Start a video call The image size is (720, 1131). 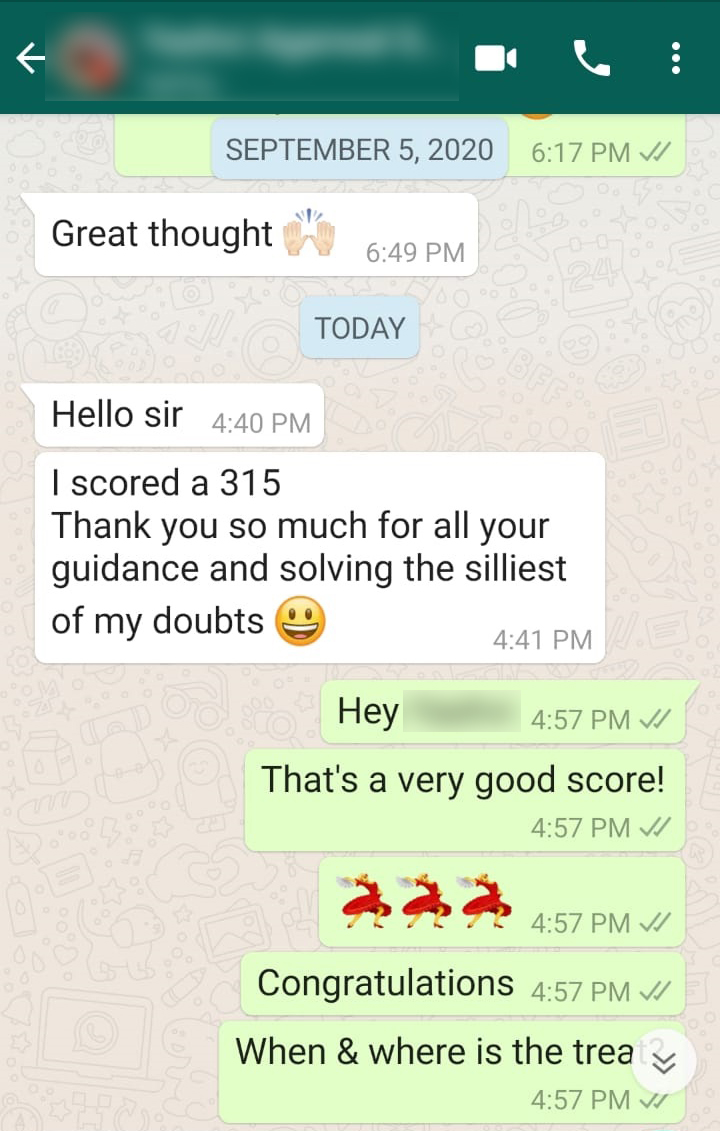(x=495, y=59)
